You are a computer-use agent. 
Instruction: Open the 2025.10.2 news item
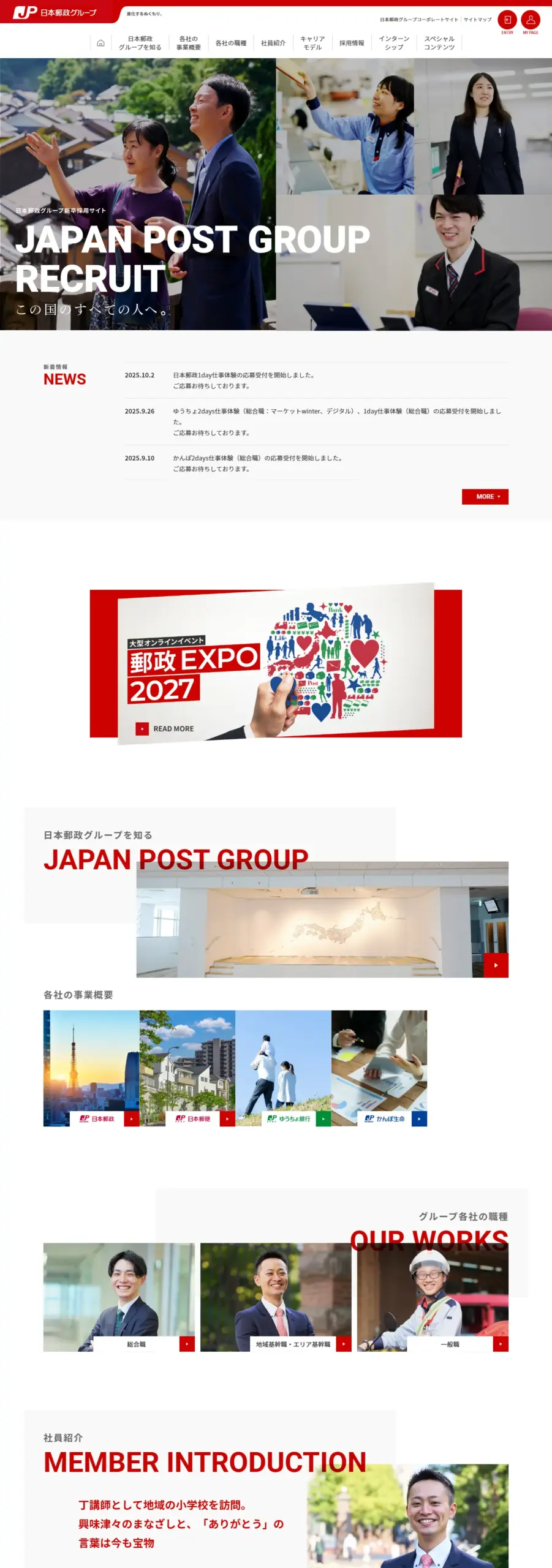243,375
